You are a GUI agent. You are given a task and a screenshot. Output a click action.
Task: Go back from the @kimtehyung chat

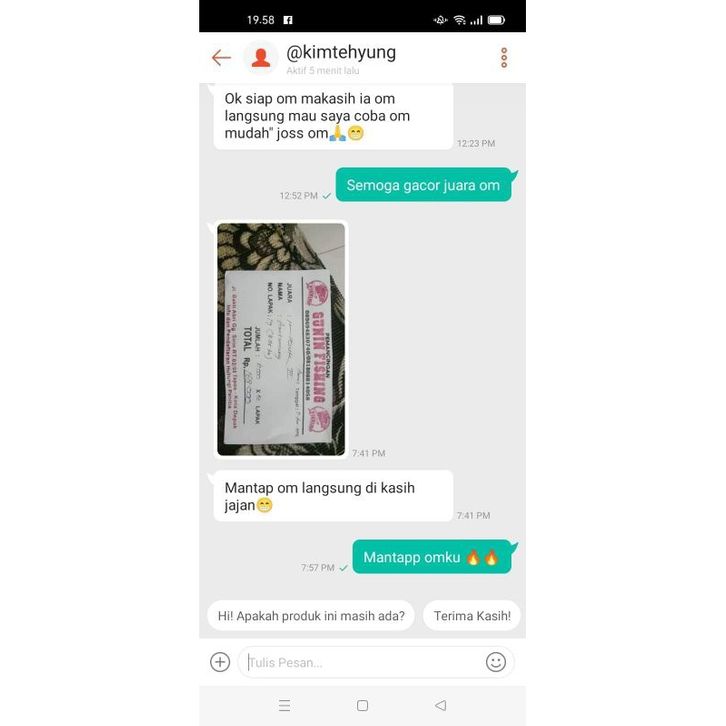(x=221, y=58)
